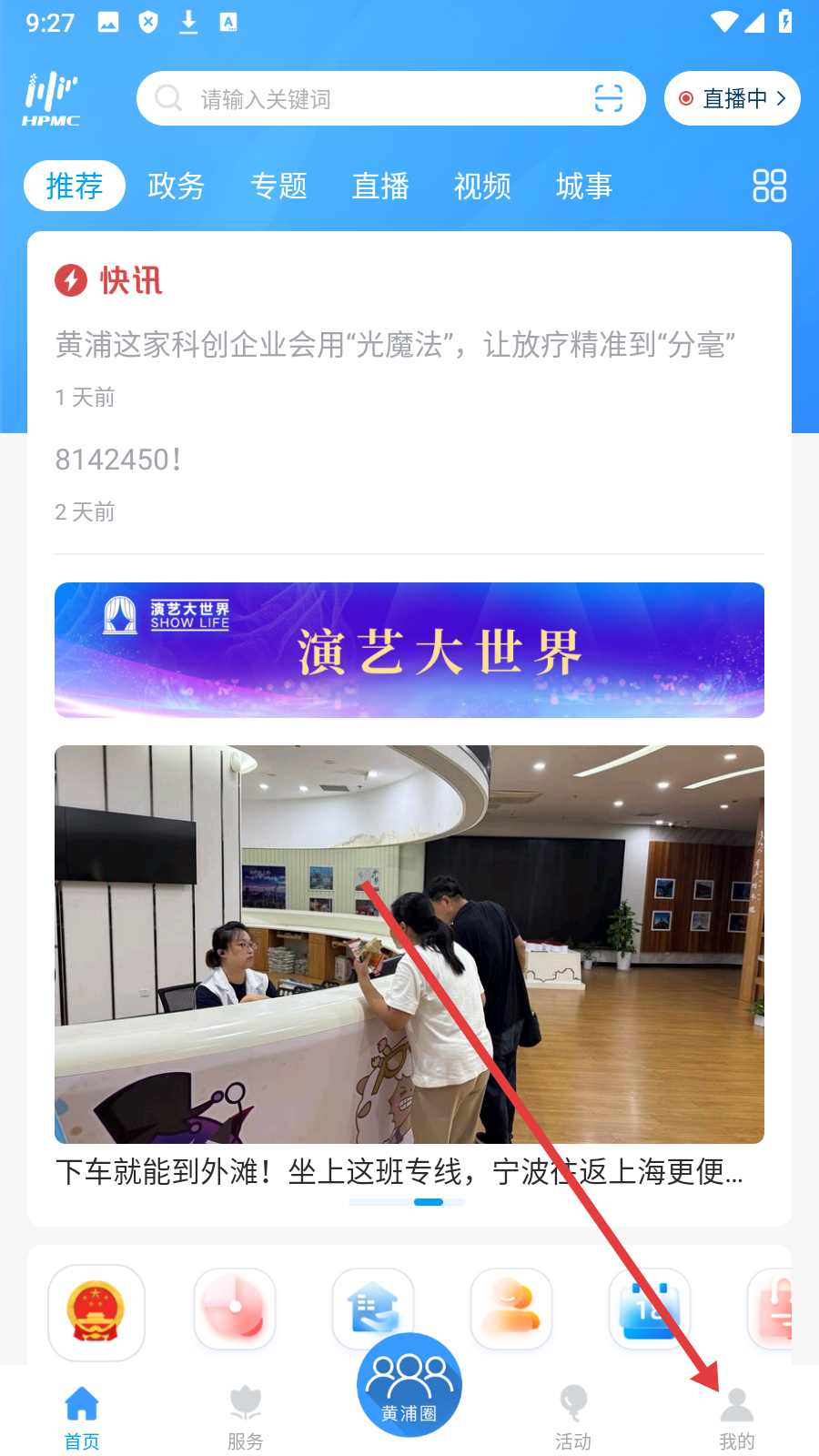Switch to the 城事 tab

point(584,186)
